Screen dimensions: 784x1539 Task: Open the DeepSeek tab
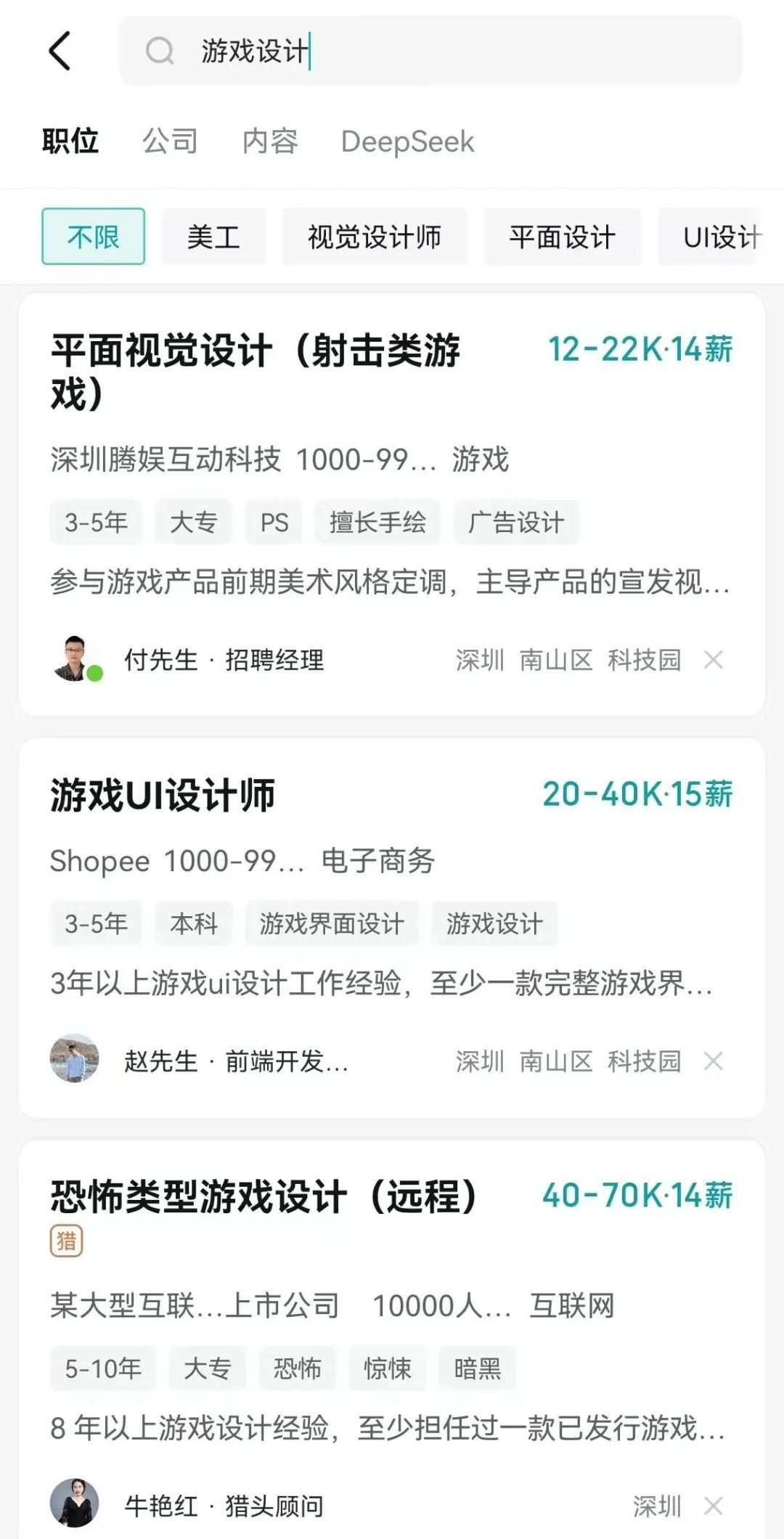pyautogui.click(x=407, y=142)
